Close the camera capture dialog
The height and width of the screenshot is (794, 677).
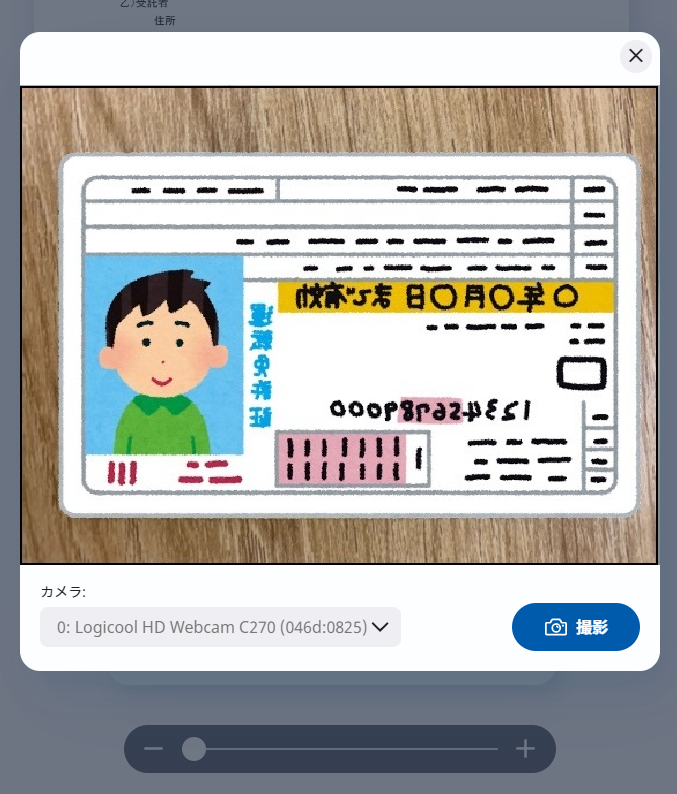coord(635,56)
